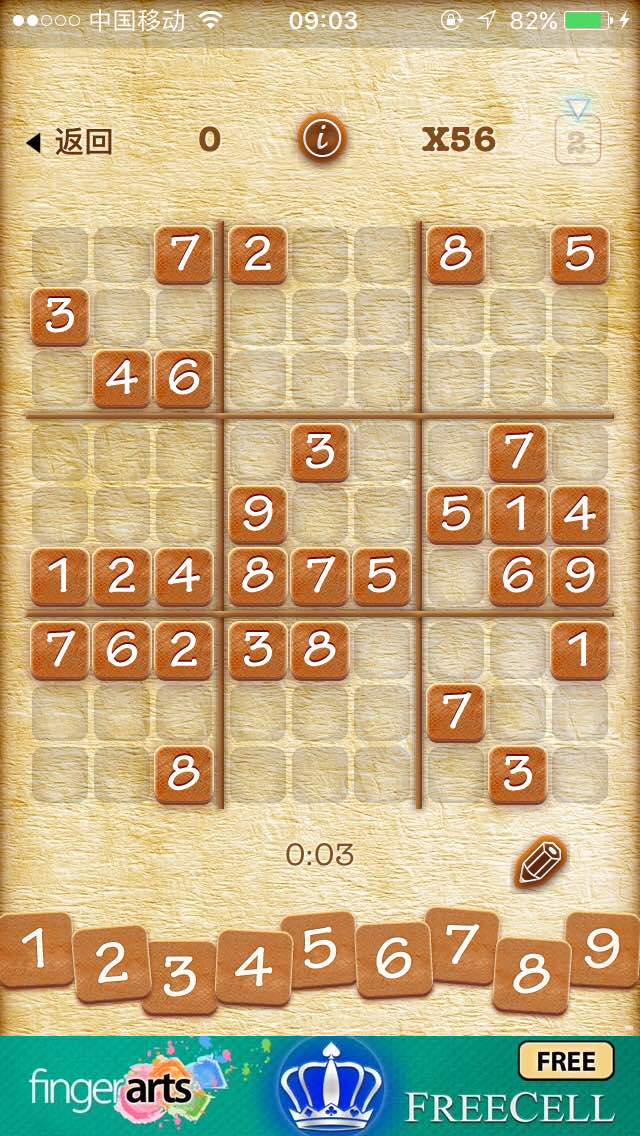Select number tile 7 at bottom

pos(461,943)
